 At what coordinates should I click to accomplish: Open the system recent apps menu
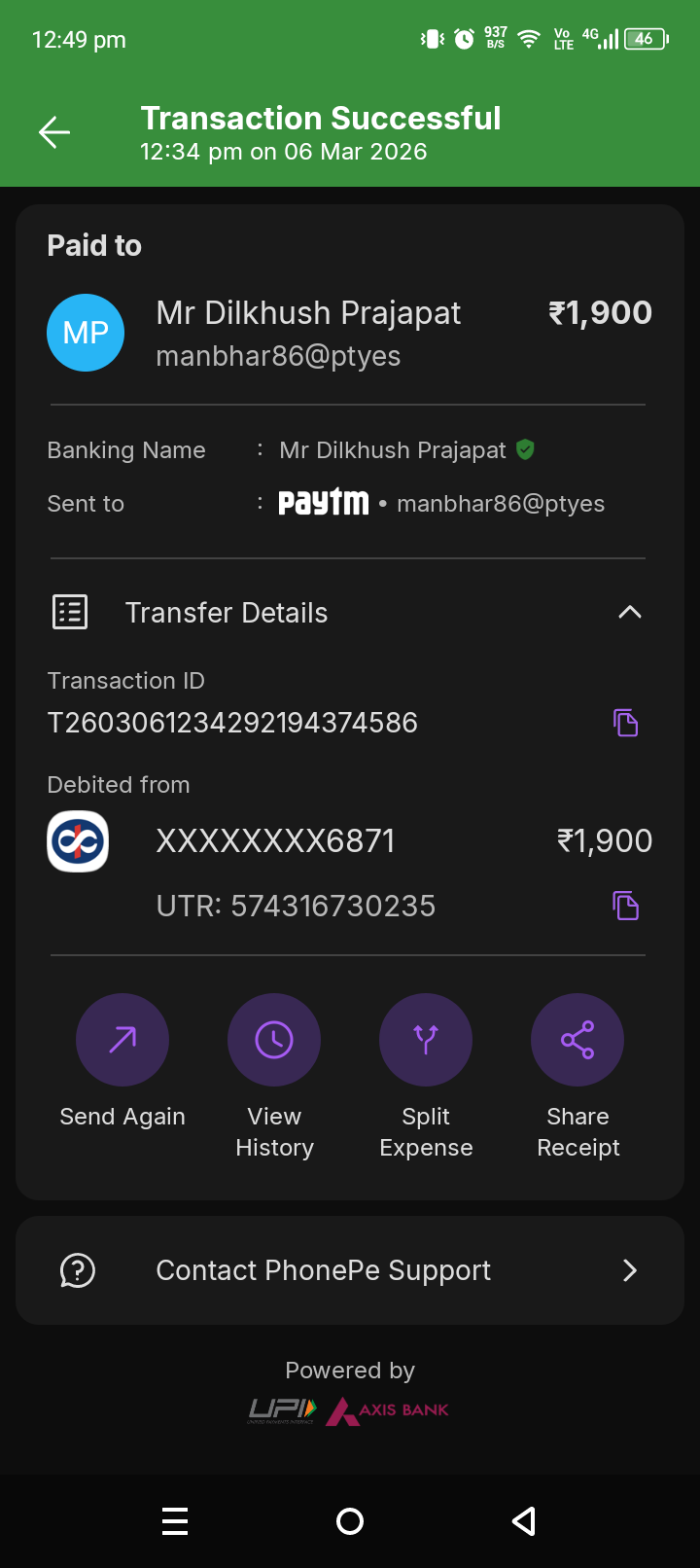coord(175,1521)
